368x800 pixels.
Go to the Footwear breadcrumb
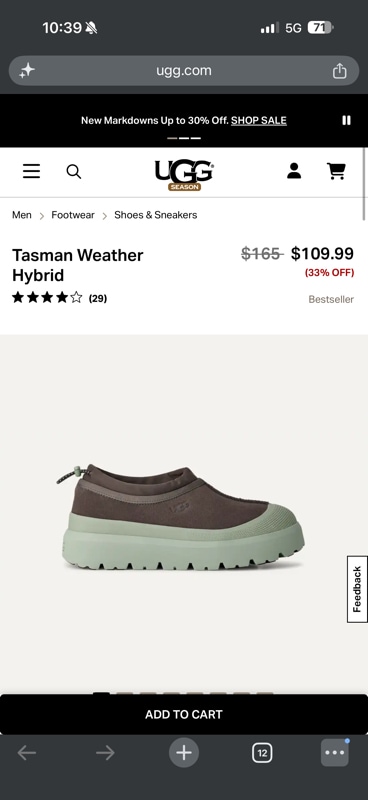[73, 215]
